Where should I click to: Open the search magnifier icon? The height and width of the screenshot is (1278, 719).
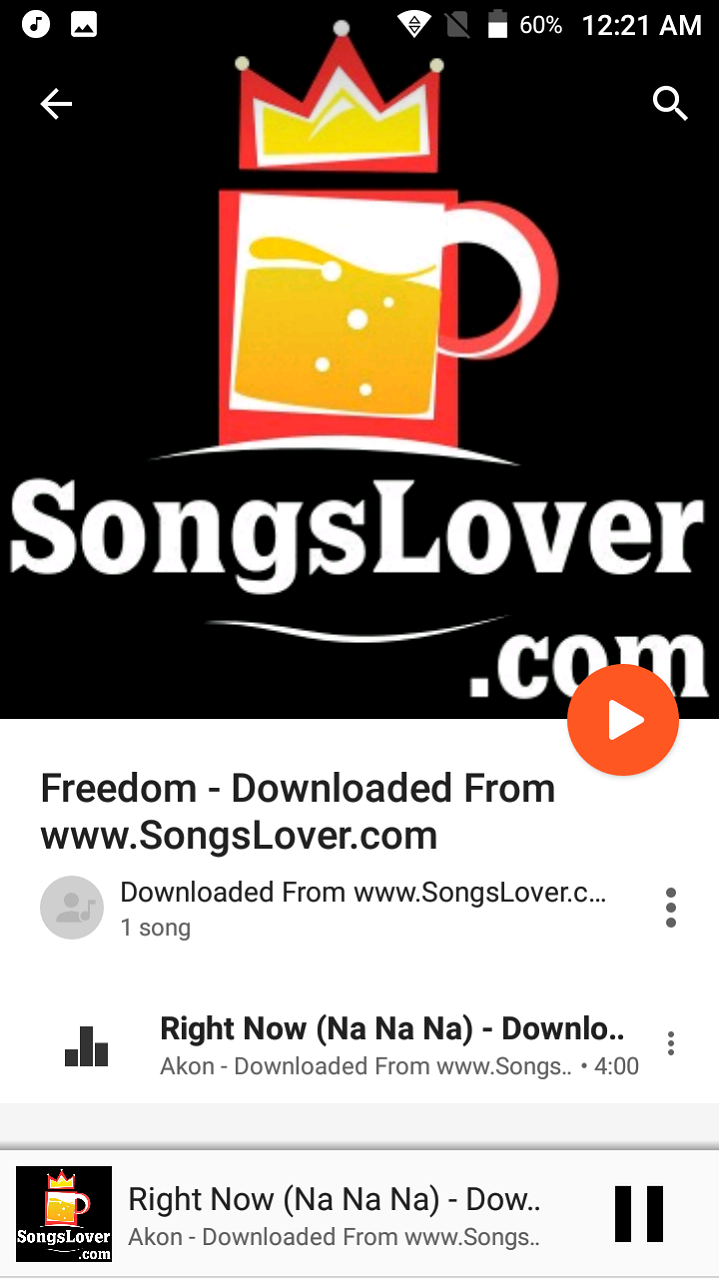click(x=670, y=103)
